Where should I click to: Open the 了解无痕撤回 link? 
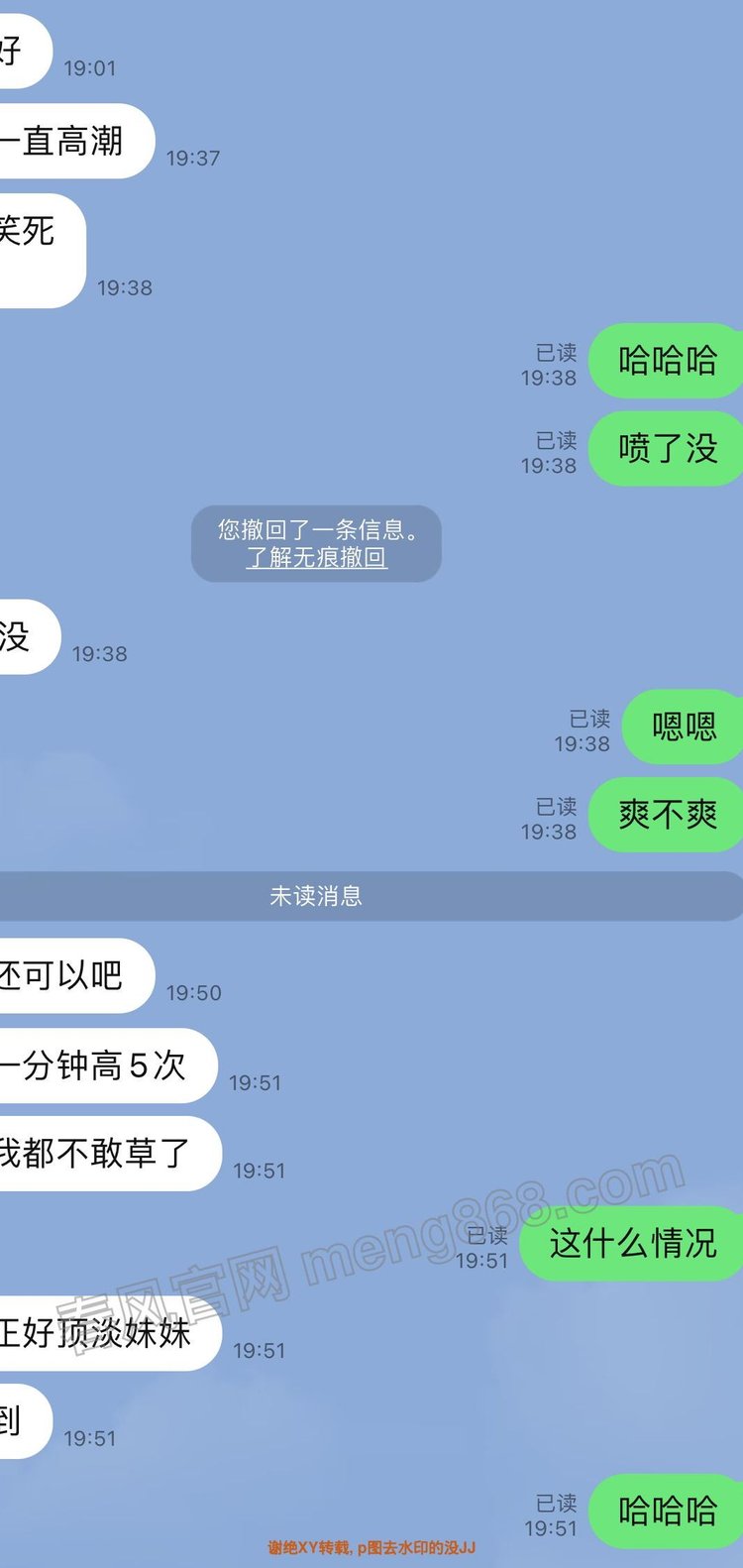316,558
